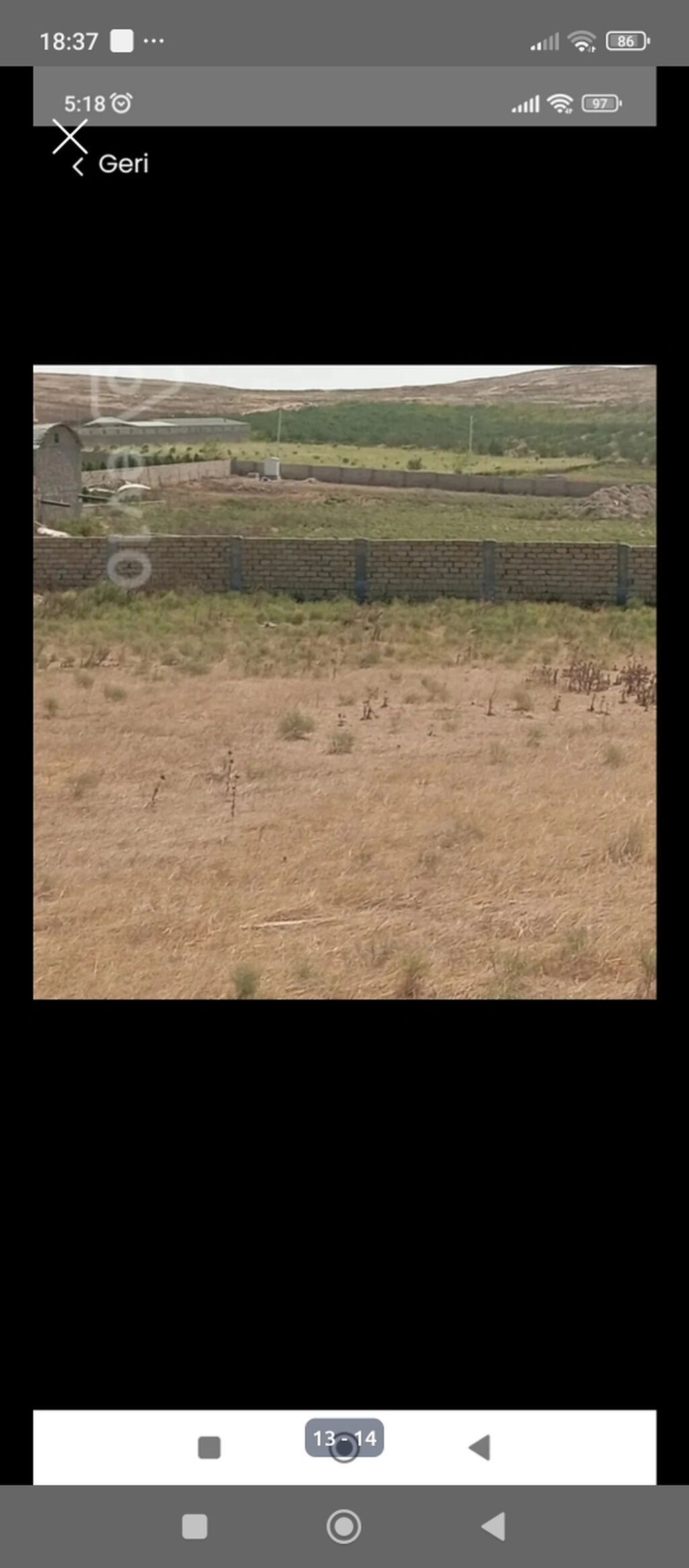This screenshot has width=689, height=1568.
Task: Open recent apps from the navigation bar
Action: click(x=194, y=1526)
